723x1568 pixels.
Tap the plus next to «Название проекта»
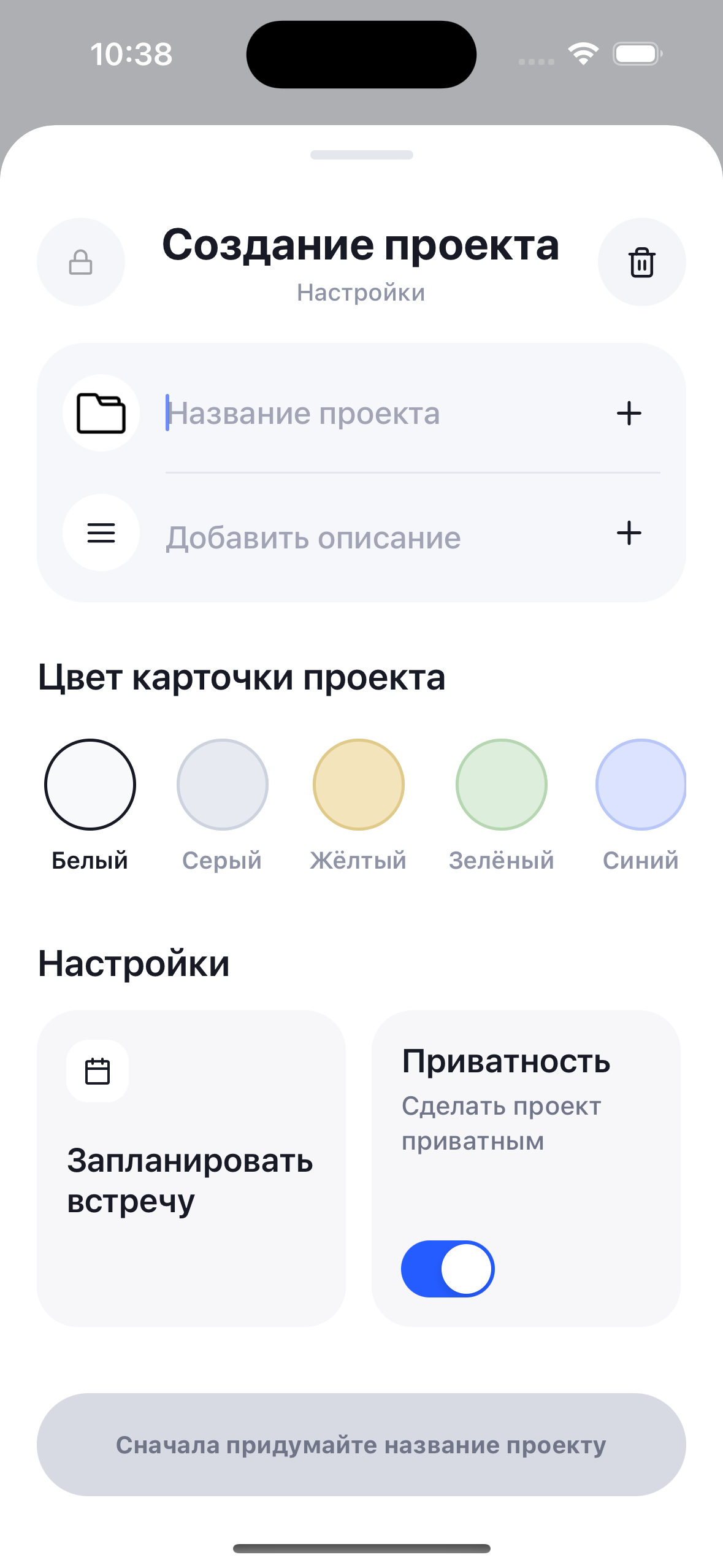click(629, 413)
